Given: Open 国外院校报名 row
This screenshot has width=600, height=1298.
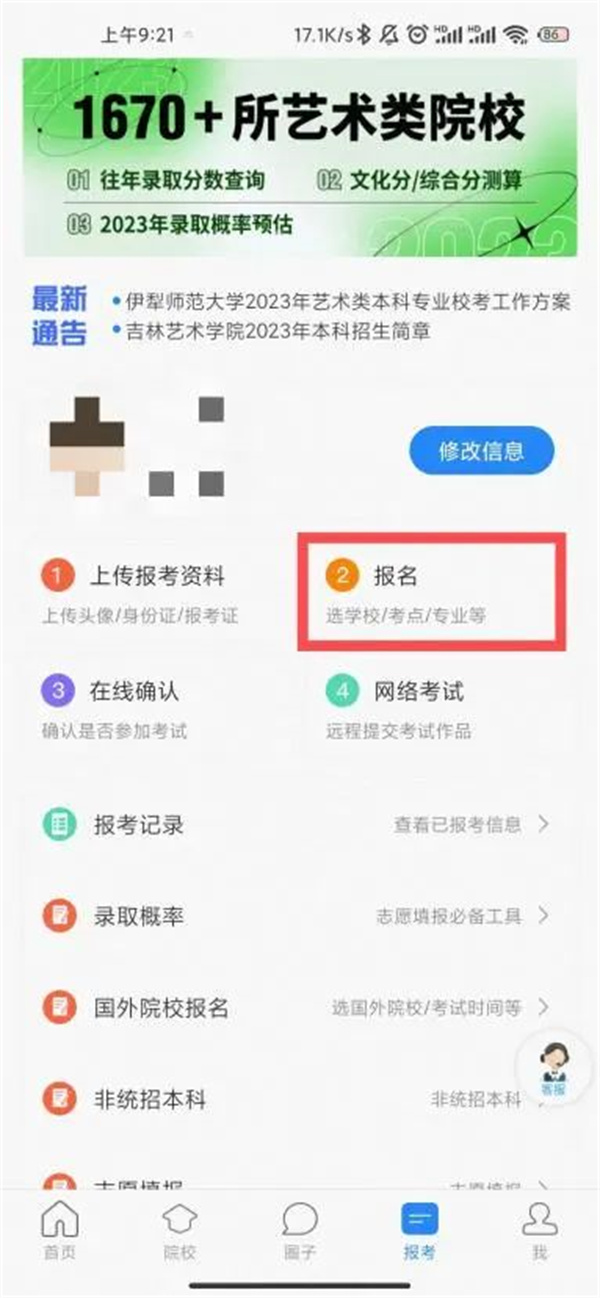Looking at the screenshot, I should [x=295, y=1007].
